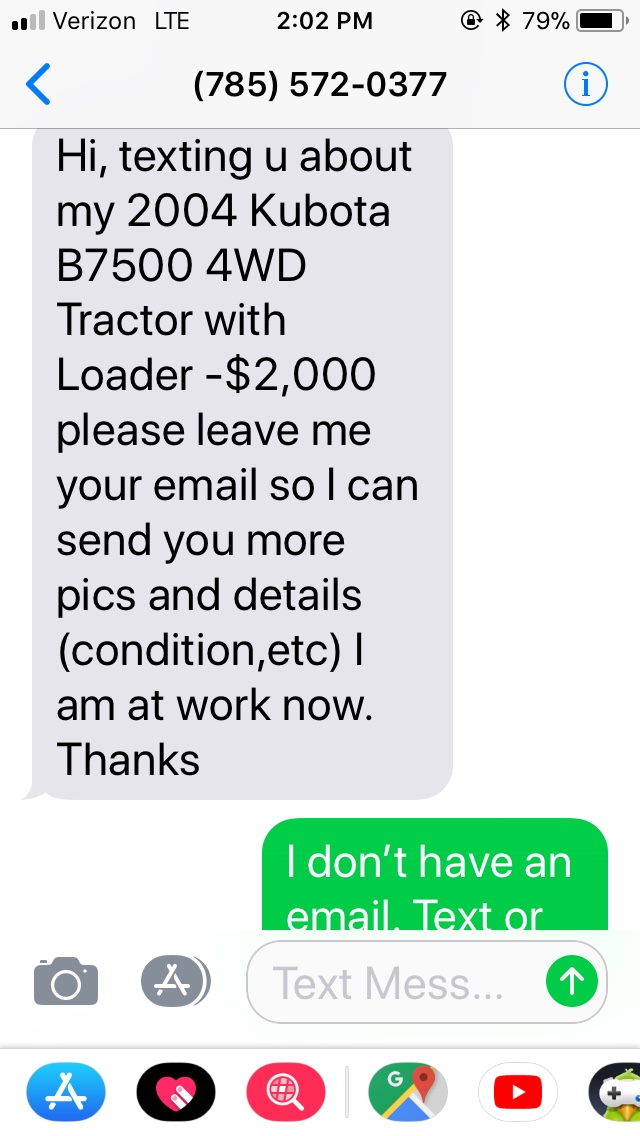Screen dimensions: 640x1136
Task: Open the App Store iMessage app
Action: [66, 1091]
